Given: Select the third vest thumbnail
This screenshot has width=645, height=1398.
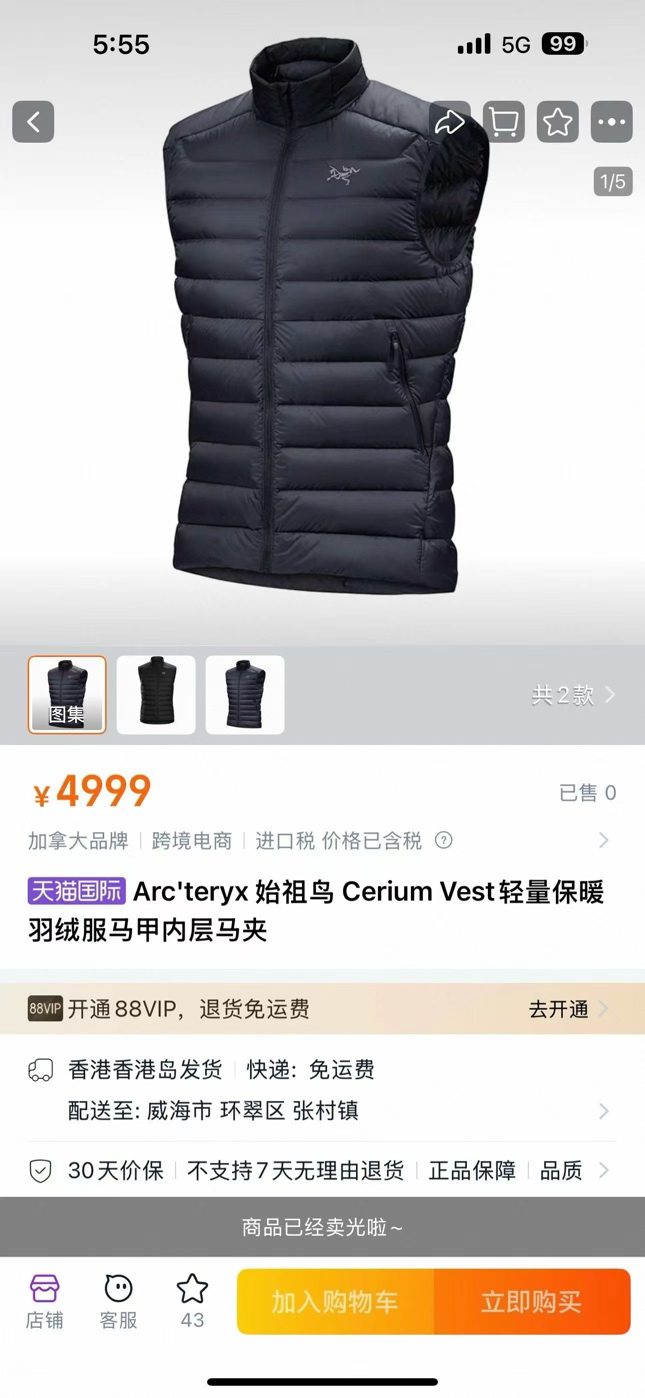Looking at the screenshot, I should 245,695.
